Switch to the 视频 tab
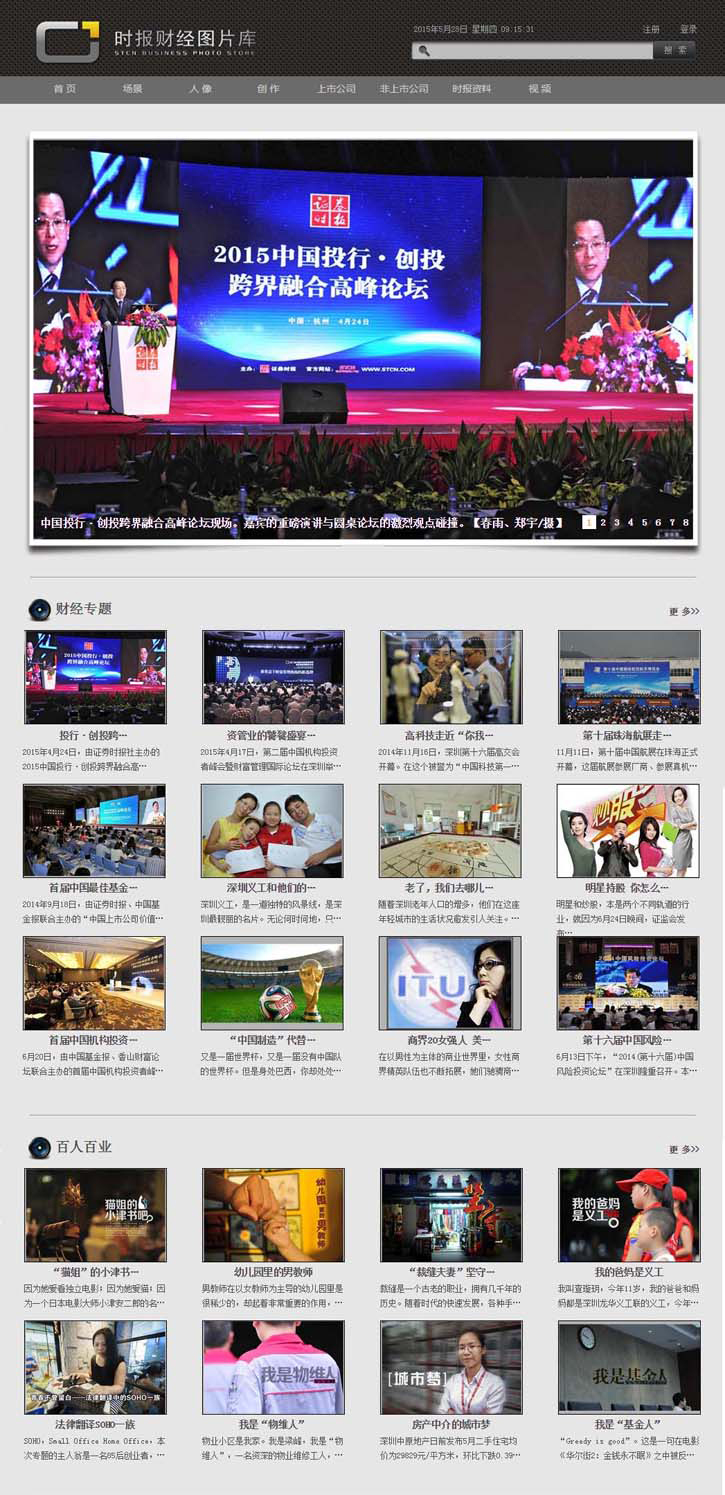This screenshot has height=1495, width=725. coord(540,89)
